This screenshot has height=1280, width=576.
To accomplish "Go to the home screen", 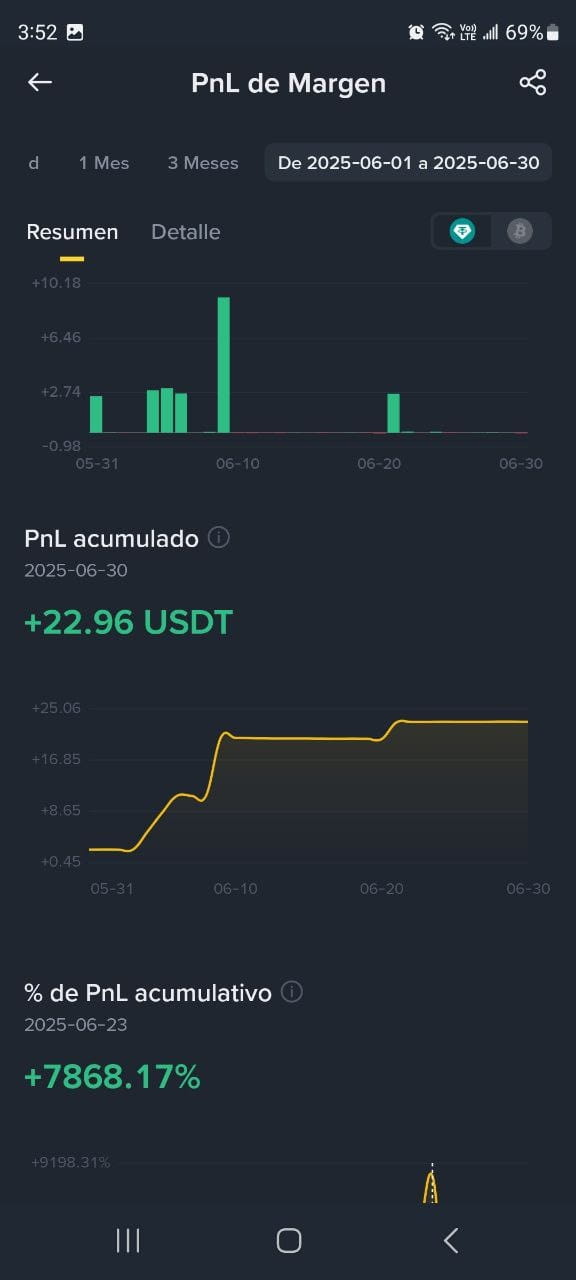I will click(289, 1241).
